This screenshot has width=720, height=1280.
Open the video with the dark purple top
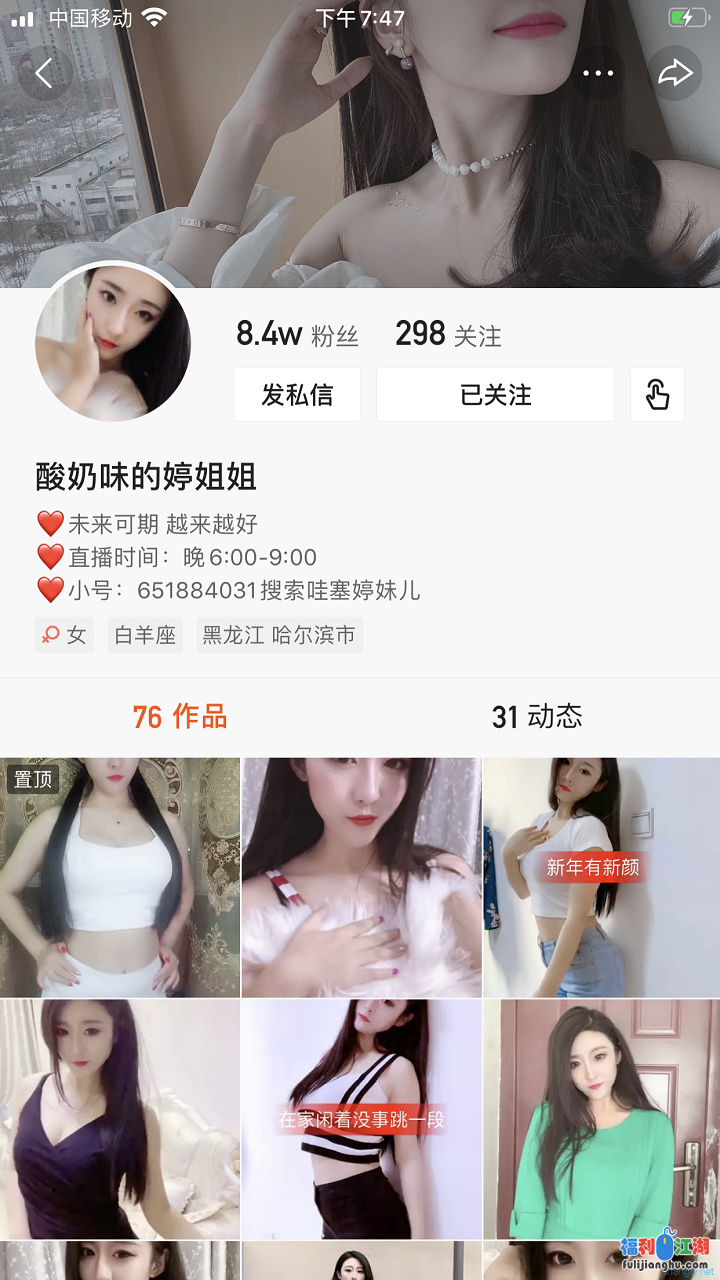[120, 1119]
